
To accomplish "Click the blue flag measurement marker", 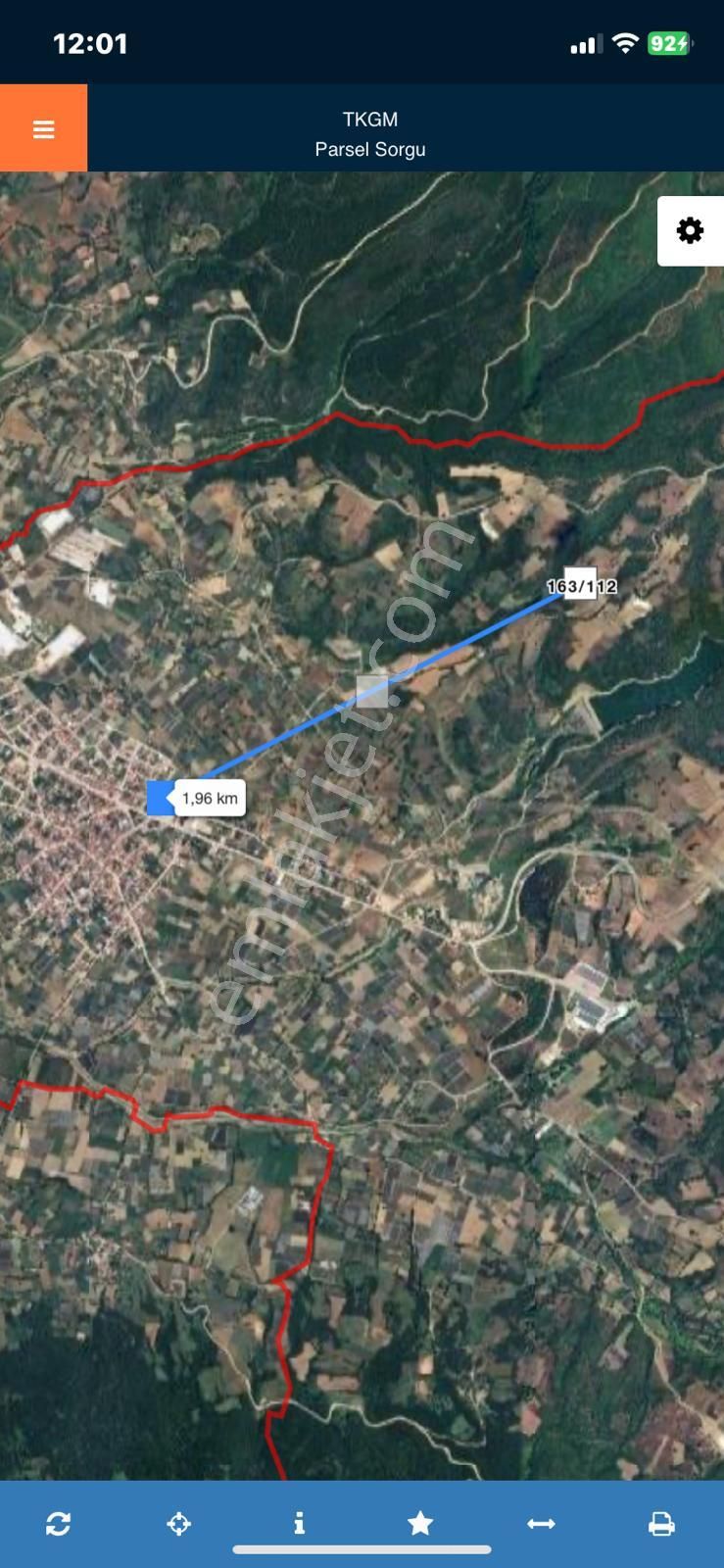I will pyautogui.click(x=158, y=797).
